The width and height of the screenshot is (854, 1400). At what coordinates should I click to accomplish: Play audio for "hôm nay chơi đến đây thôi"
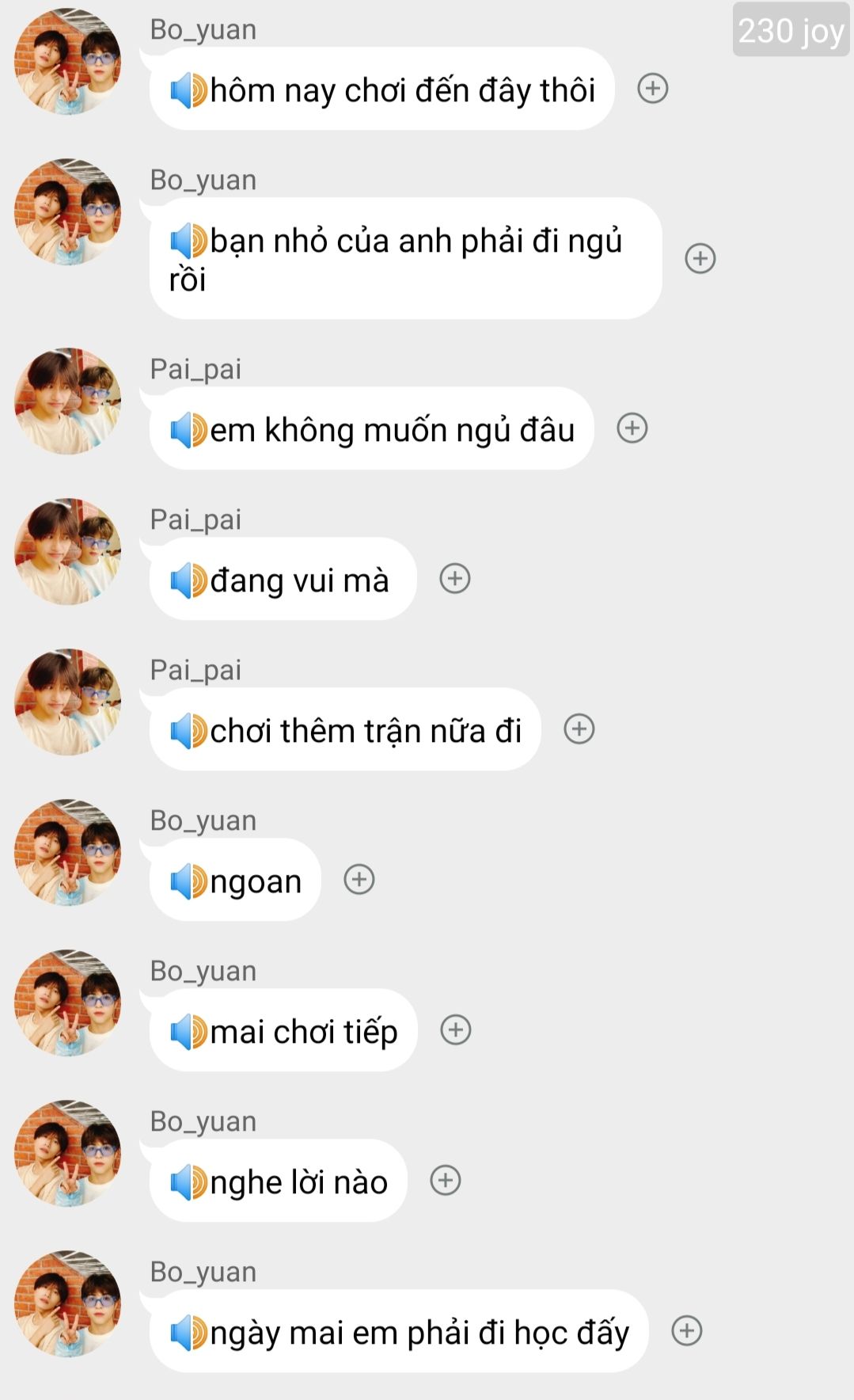(188, 90)
